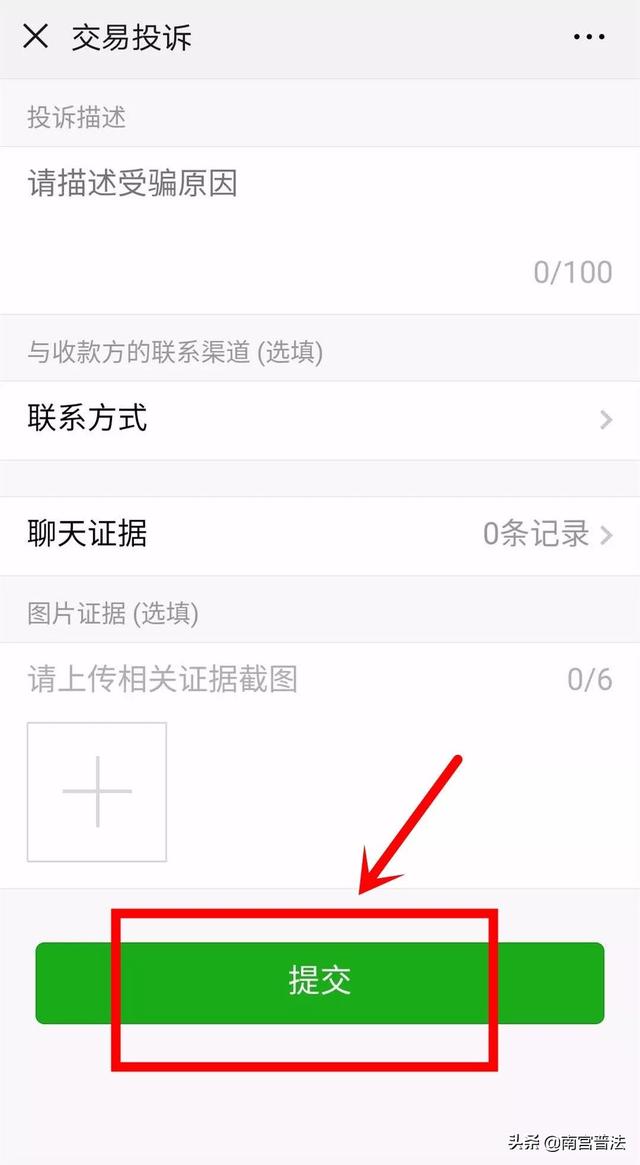Open the 聊天证据 records row
The width and height of the screenshot is (640, 1165).
tap(320, 535)
